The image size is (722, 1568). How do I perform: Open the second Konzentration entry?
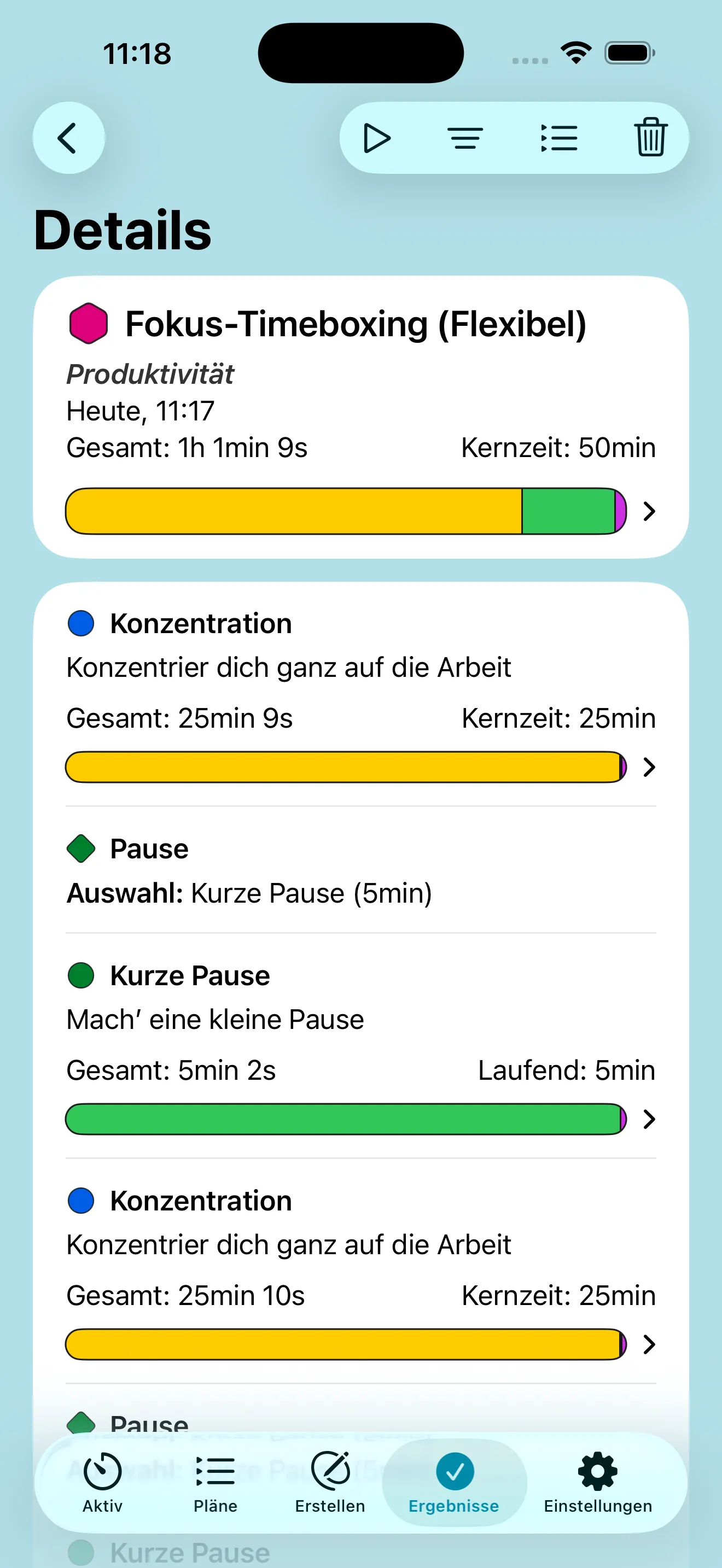click(648, 1344)
